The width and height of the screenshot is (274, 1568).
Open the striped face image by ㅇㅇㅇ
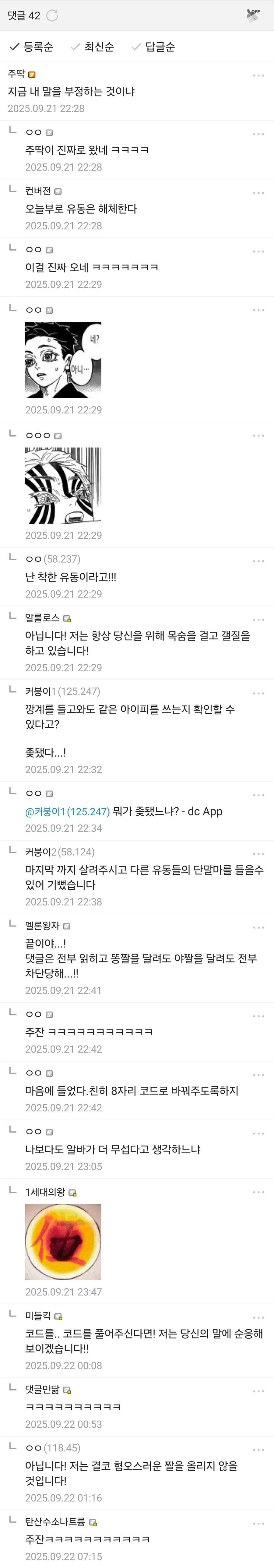[x=63, y=485]
